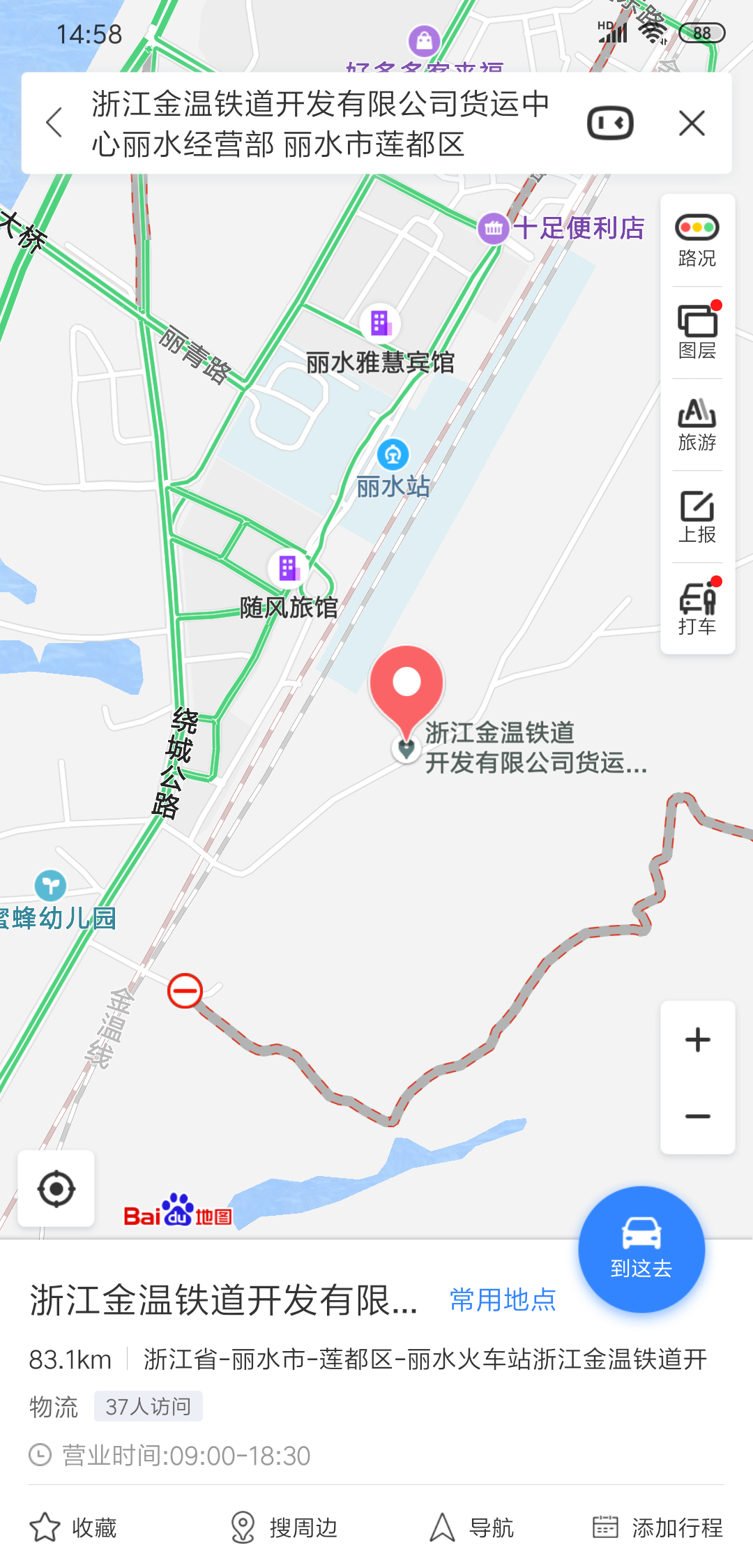
Task: Tap 常用地点 to mark as frequent place
Action: (x=503, y=1300)
